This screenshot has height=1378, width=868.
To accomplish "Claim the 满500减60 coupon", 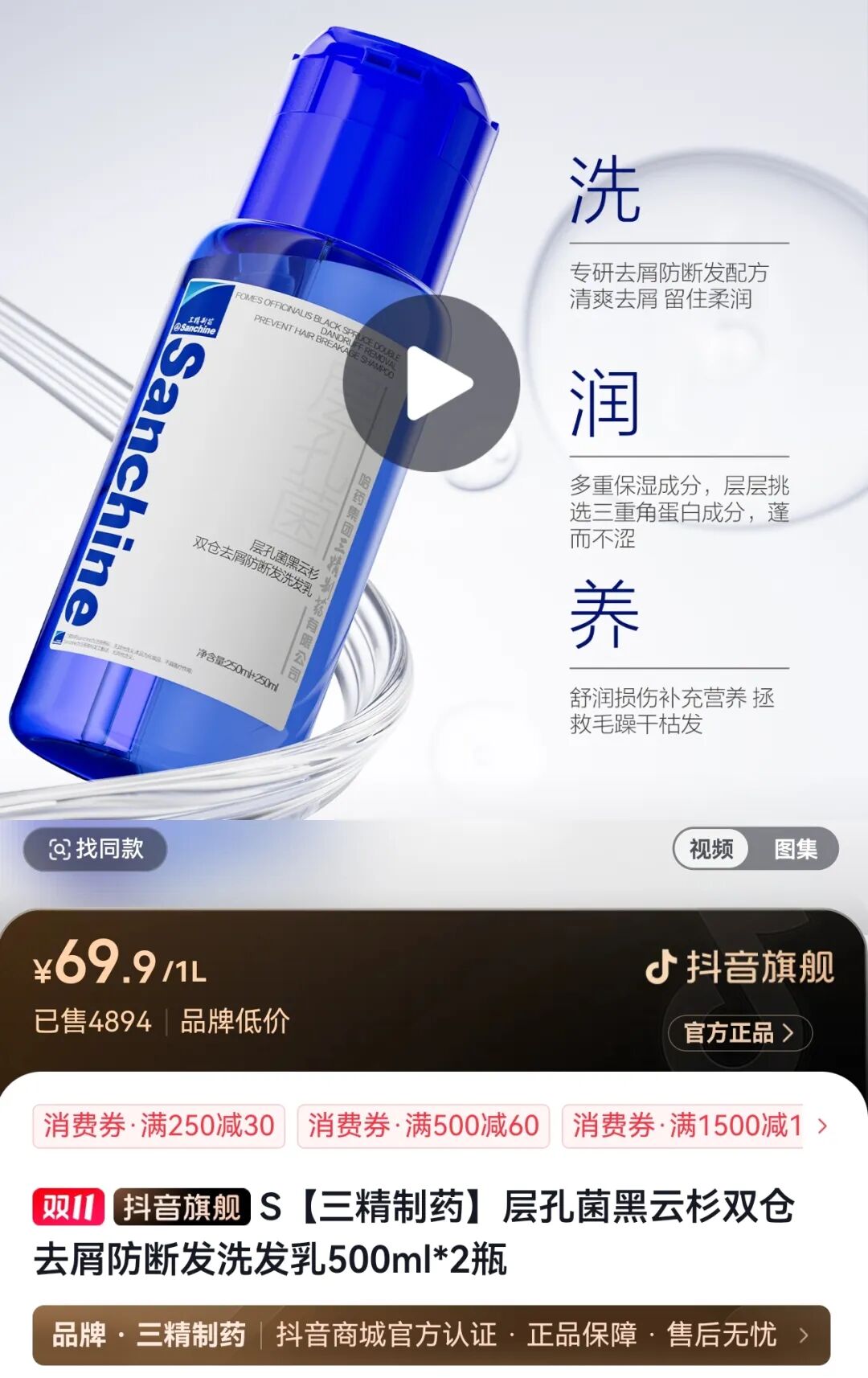I will click(x=424, y=1126).
